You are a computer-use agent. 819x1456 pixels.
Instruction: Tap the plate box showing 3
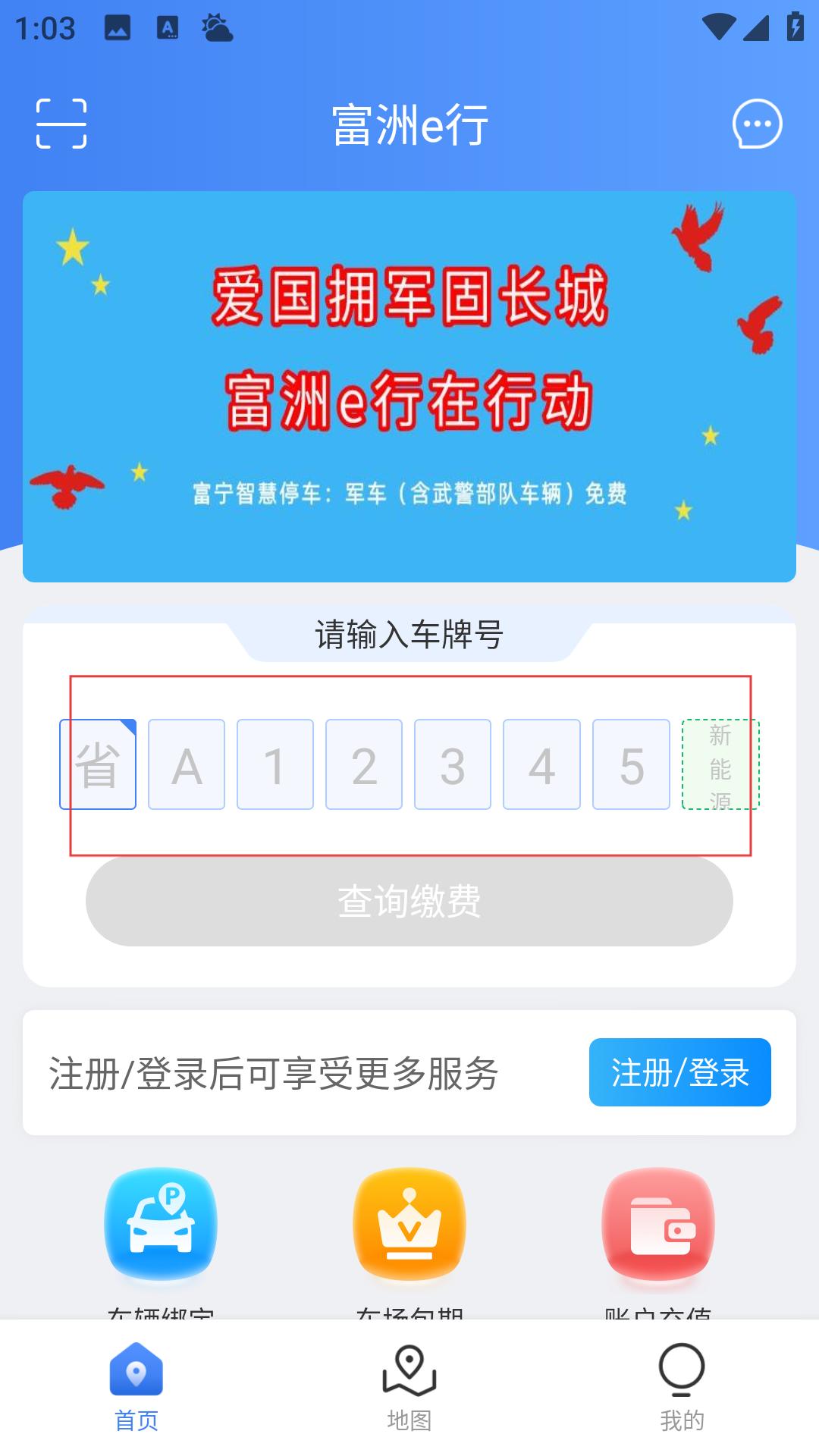click(453, 764)
